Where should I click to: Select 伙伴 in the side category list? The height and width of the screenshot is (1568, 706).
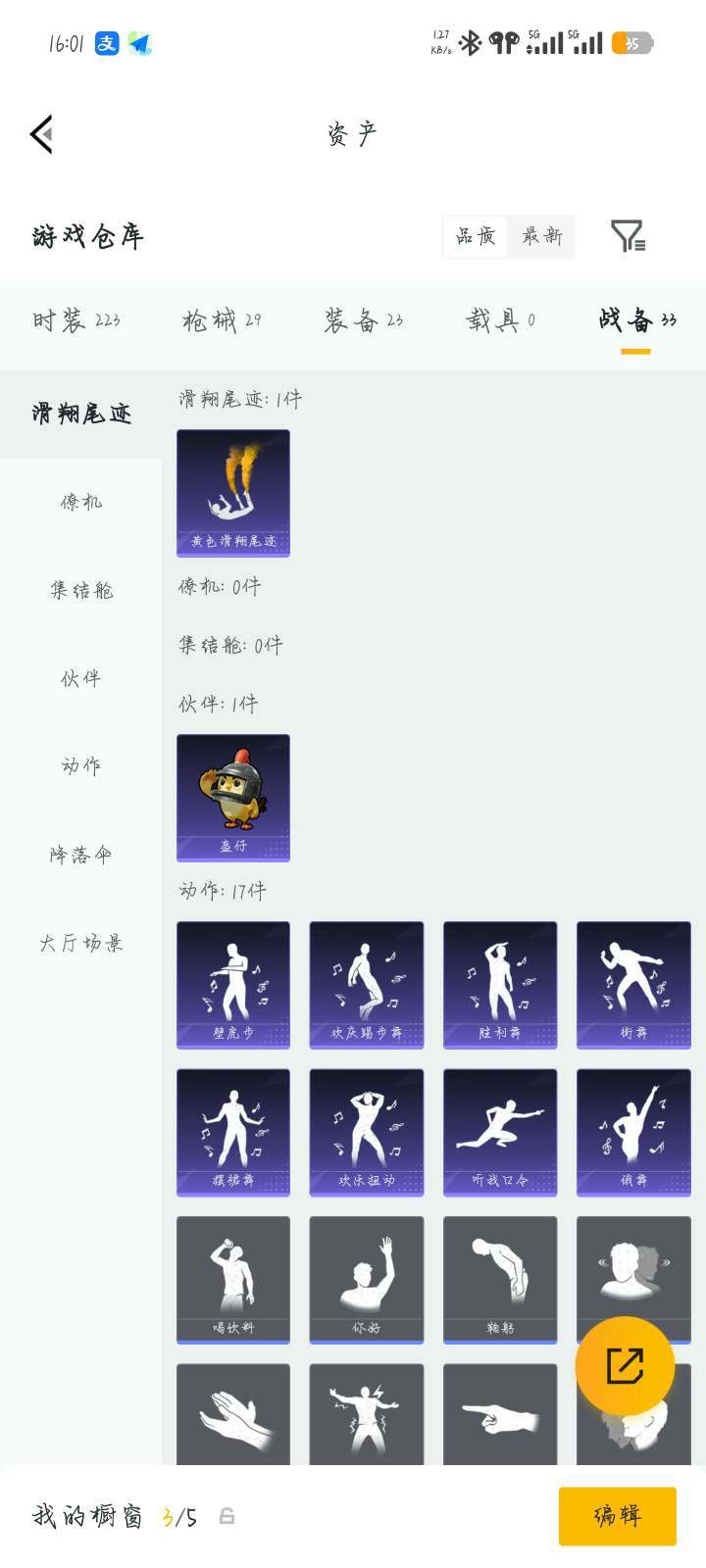[x=80, y=678]
